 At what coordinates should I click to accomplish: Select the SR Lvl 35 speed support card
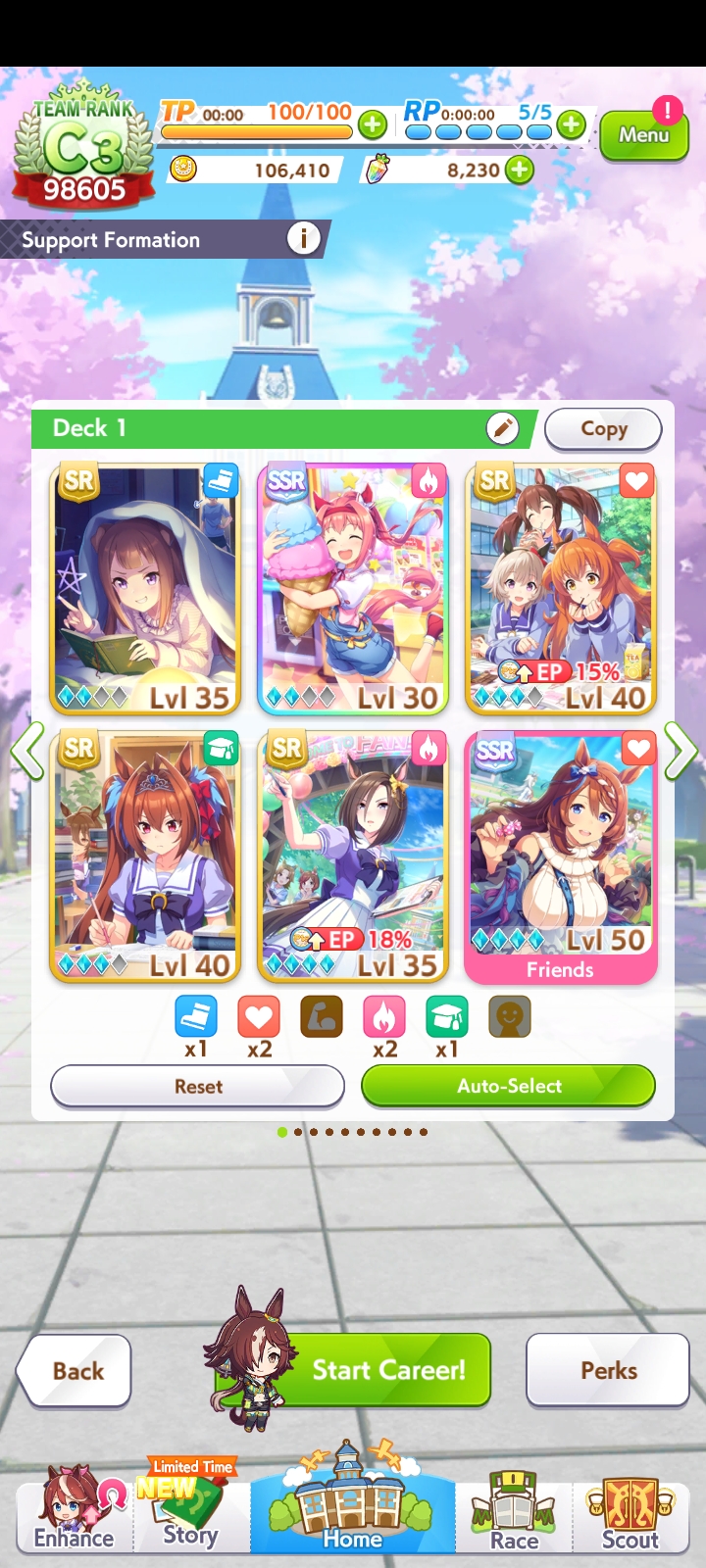coord(145,588)
